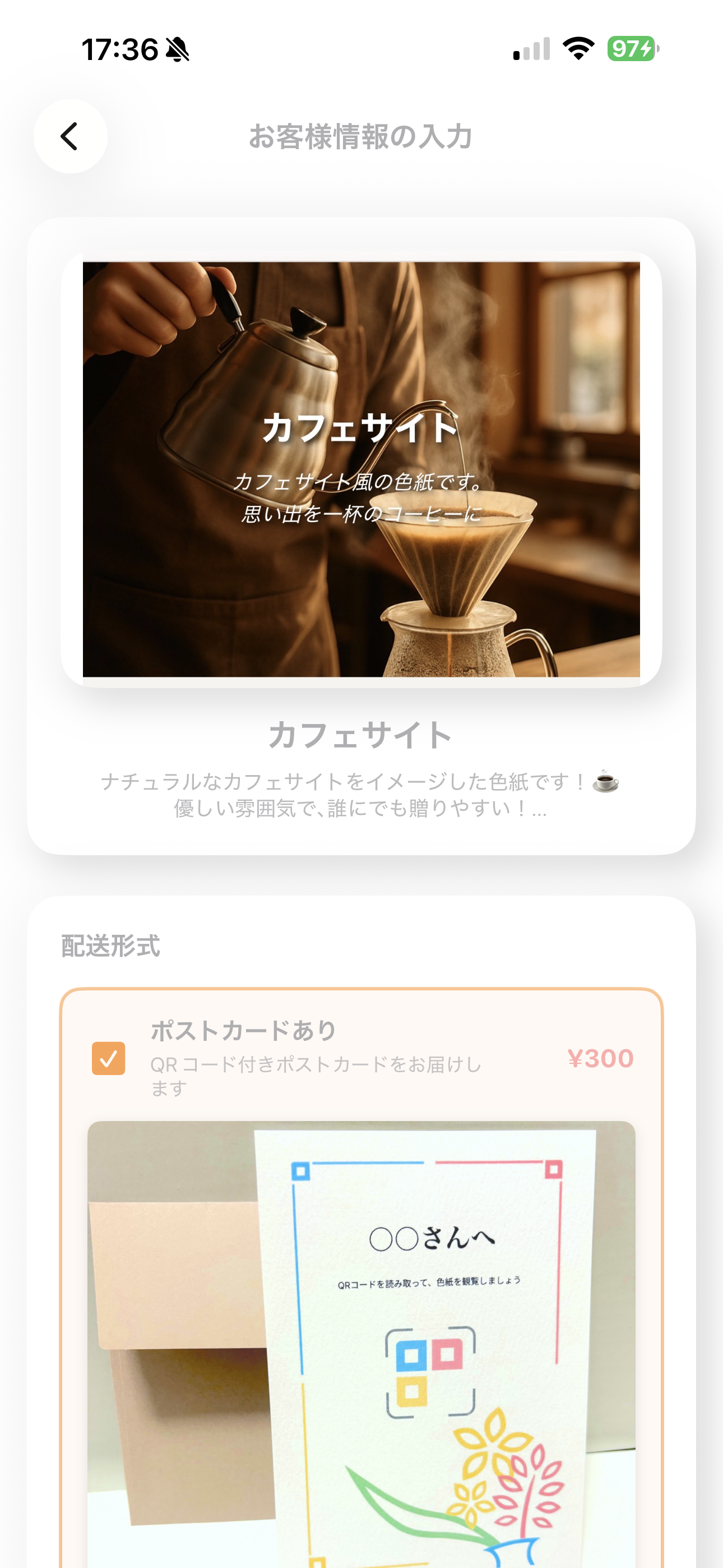
Task: Tap the カフェサイト product title
Action: click(x=361, y=735)
